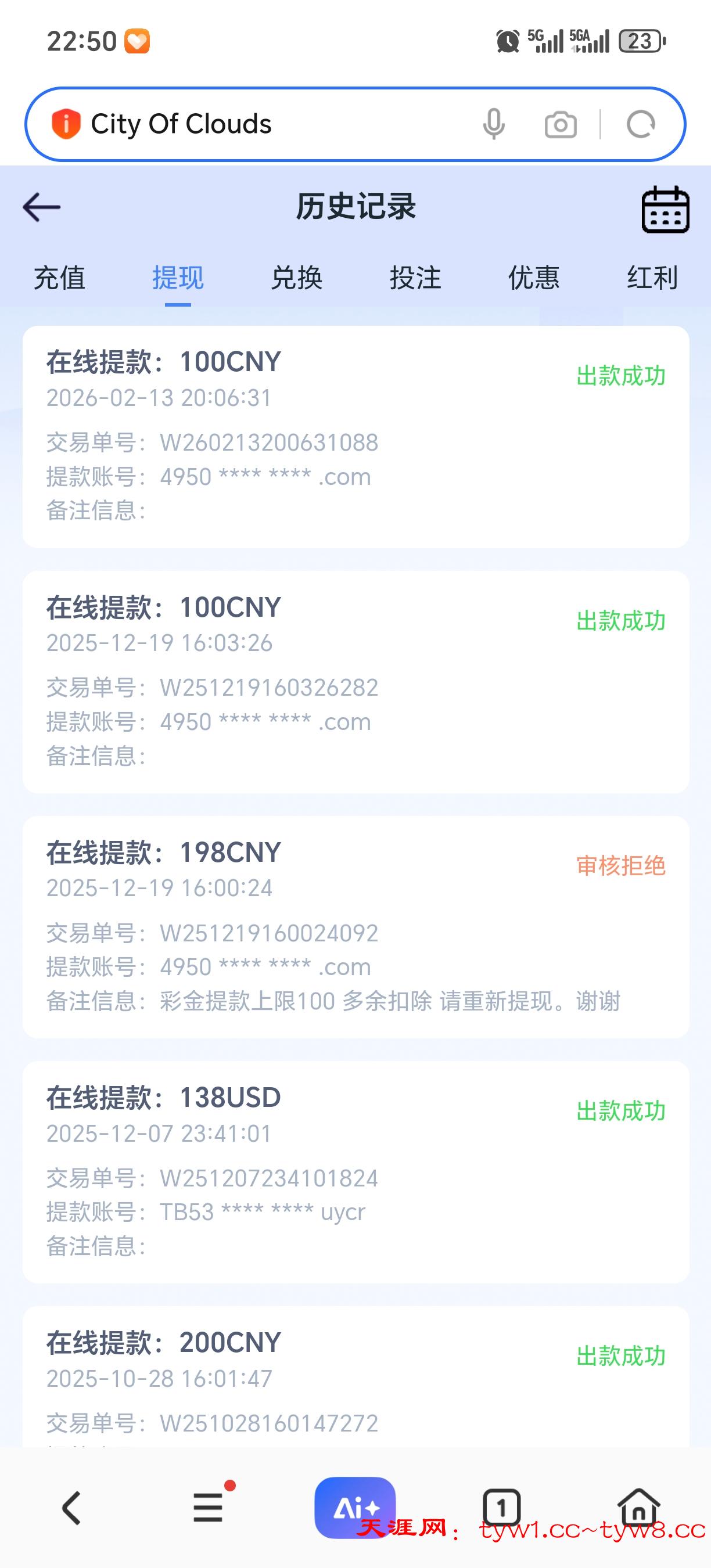Open the 红利 tab

point(650,278)
